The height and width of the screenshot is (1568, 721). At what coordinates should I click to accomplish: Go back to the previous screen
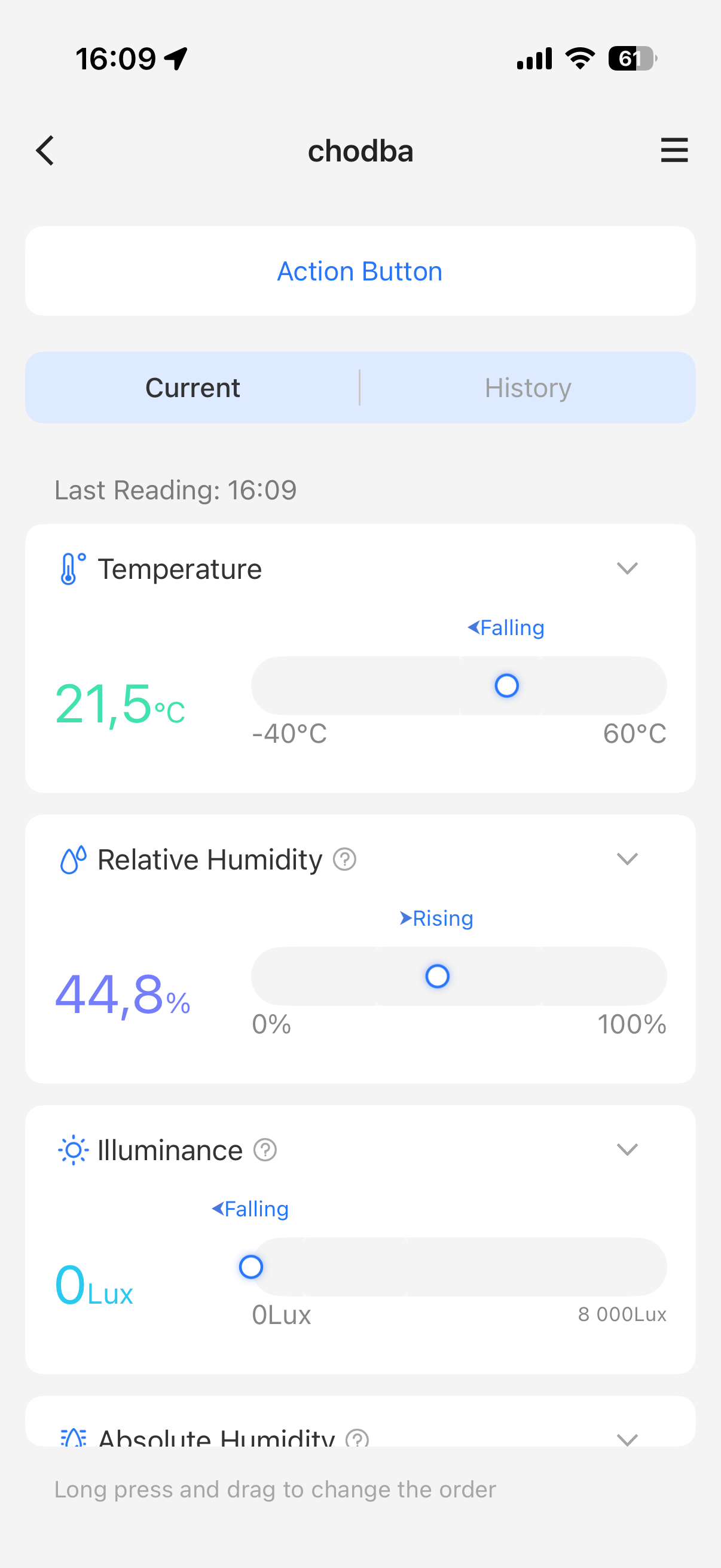click(x=45, y=150)
